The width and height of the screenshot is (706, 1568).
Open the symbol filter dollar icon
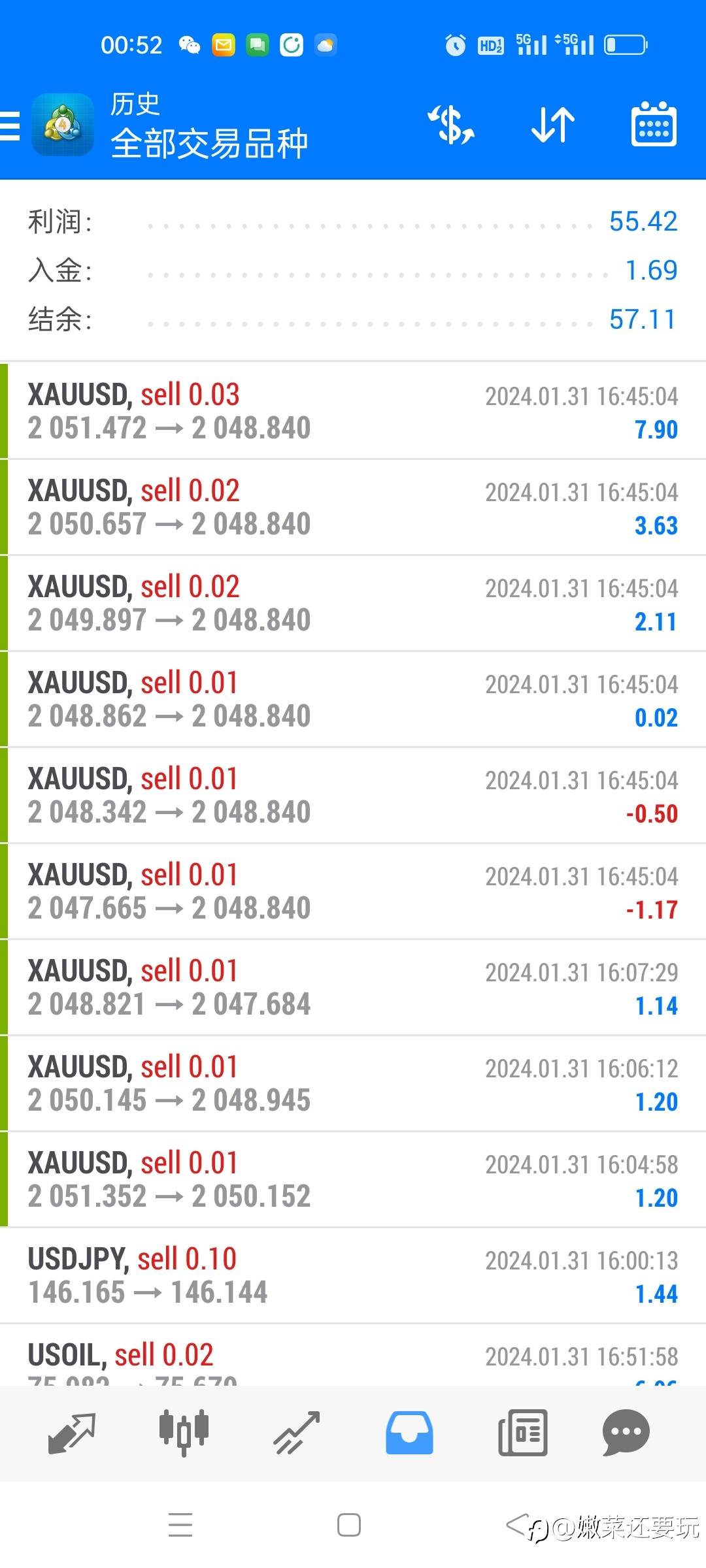(x=451, y=125)
